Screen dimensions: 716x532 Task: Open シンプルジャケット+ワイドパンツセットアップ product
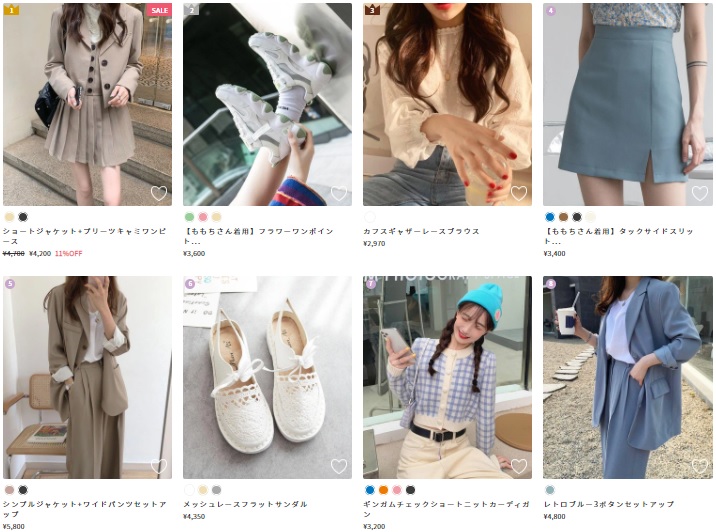87,375
